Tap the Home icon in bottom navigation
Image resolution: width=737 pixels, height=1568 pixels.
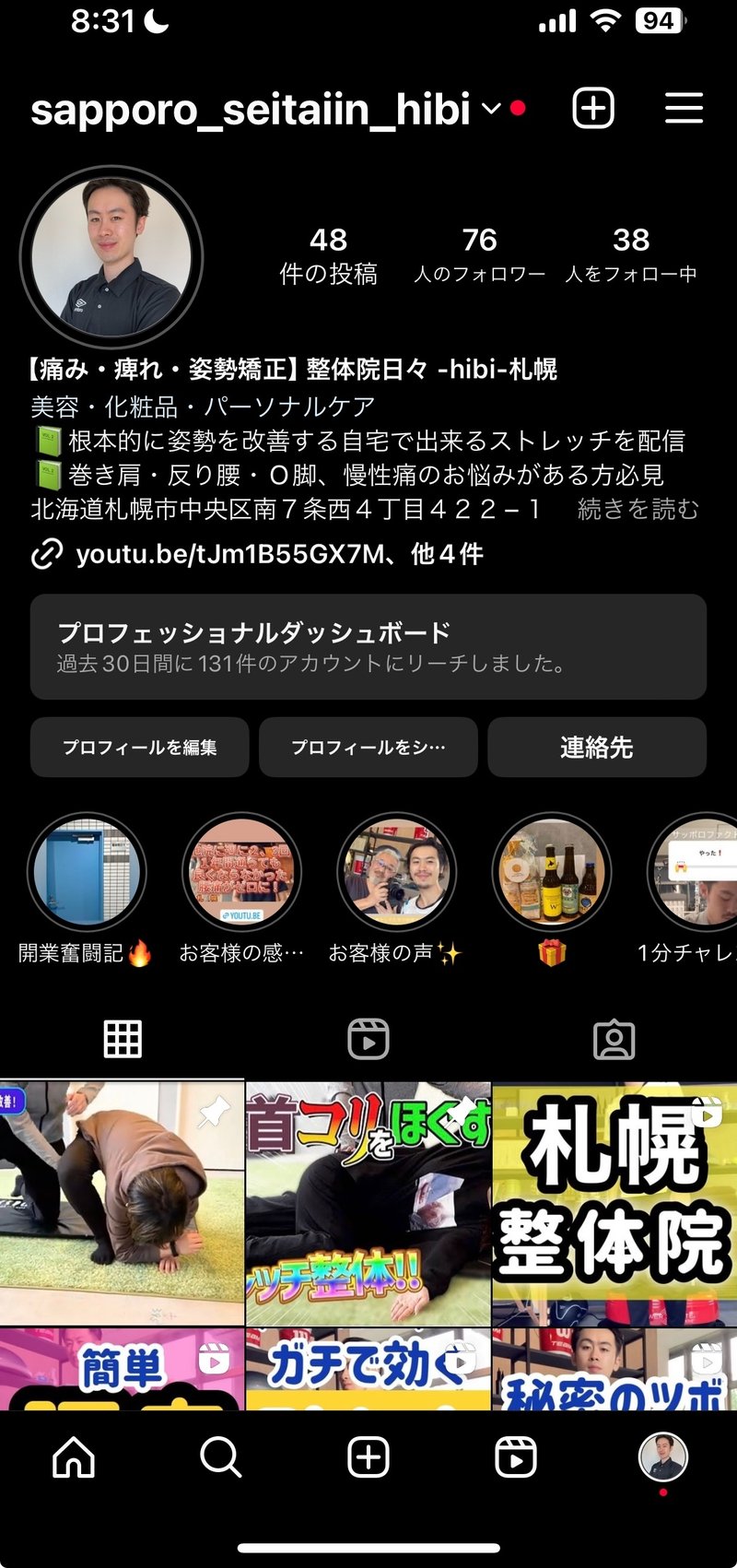(x=74, y=1458)
